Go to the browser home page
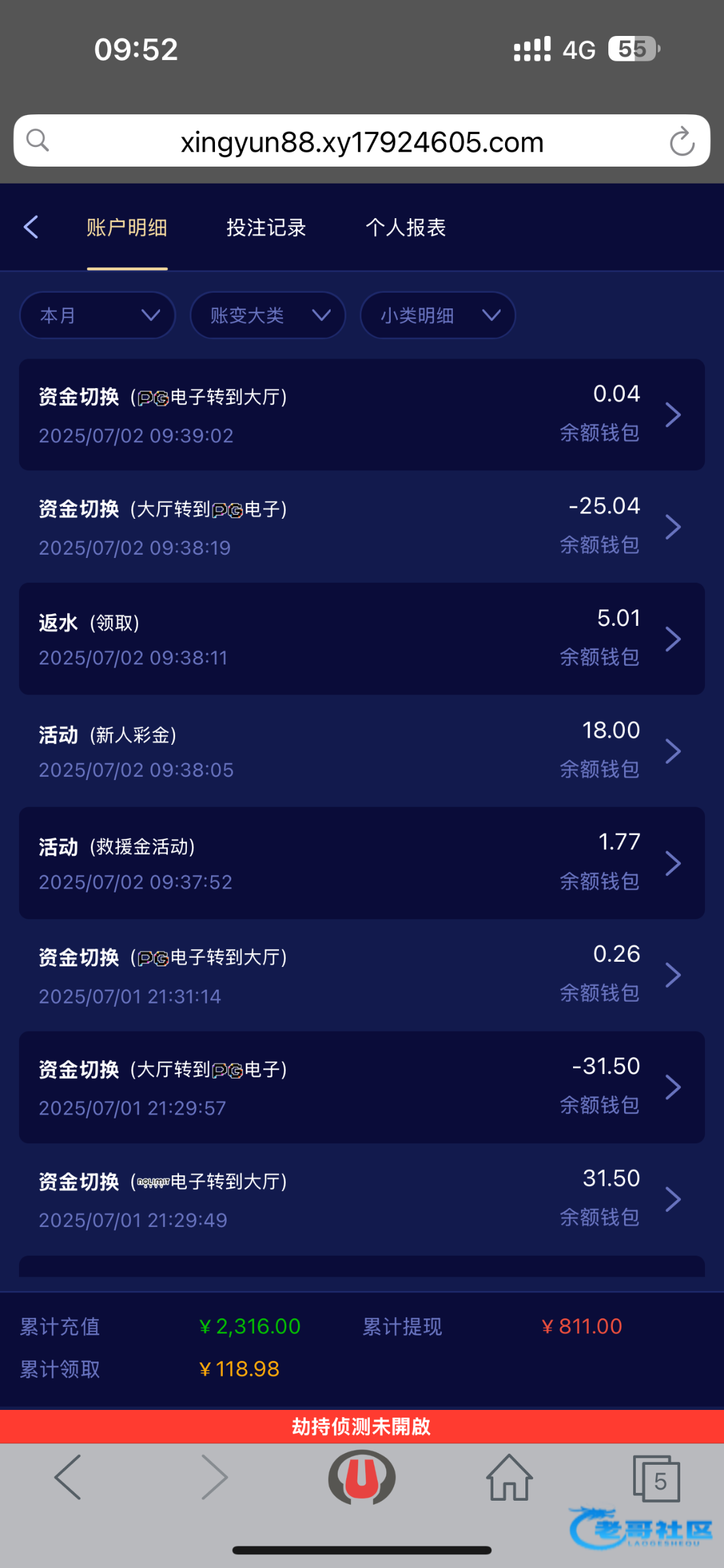 click(509, 1477)
